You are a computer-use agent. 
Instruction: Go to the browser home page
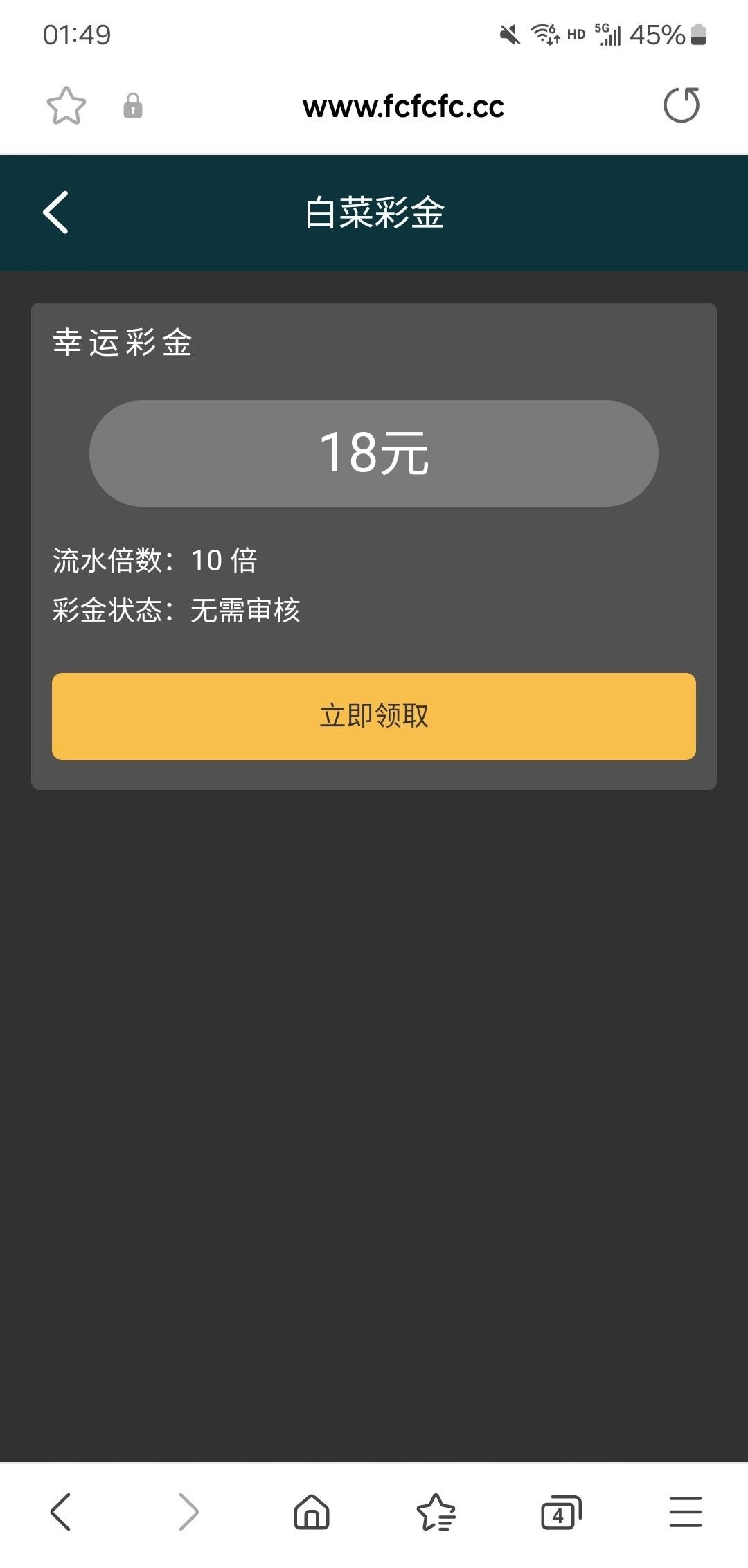coord(312,1511)
